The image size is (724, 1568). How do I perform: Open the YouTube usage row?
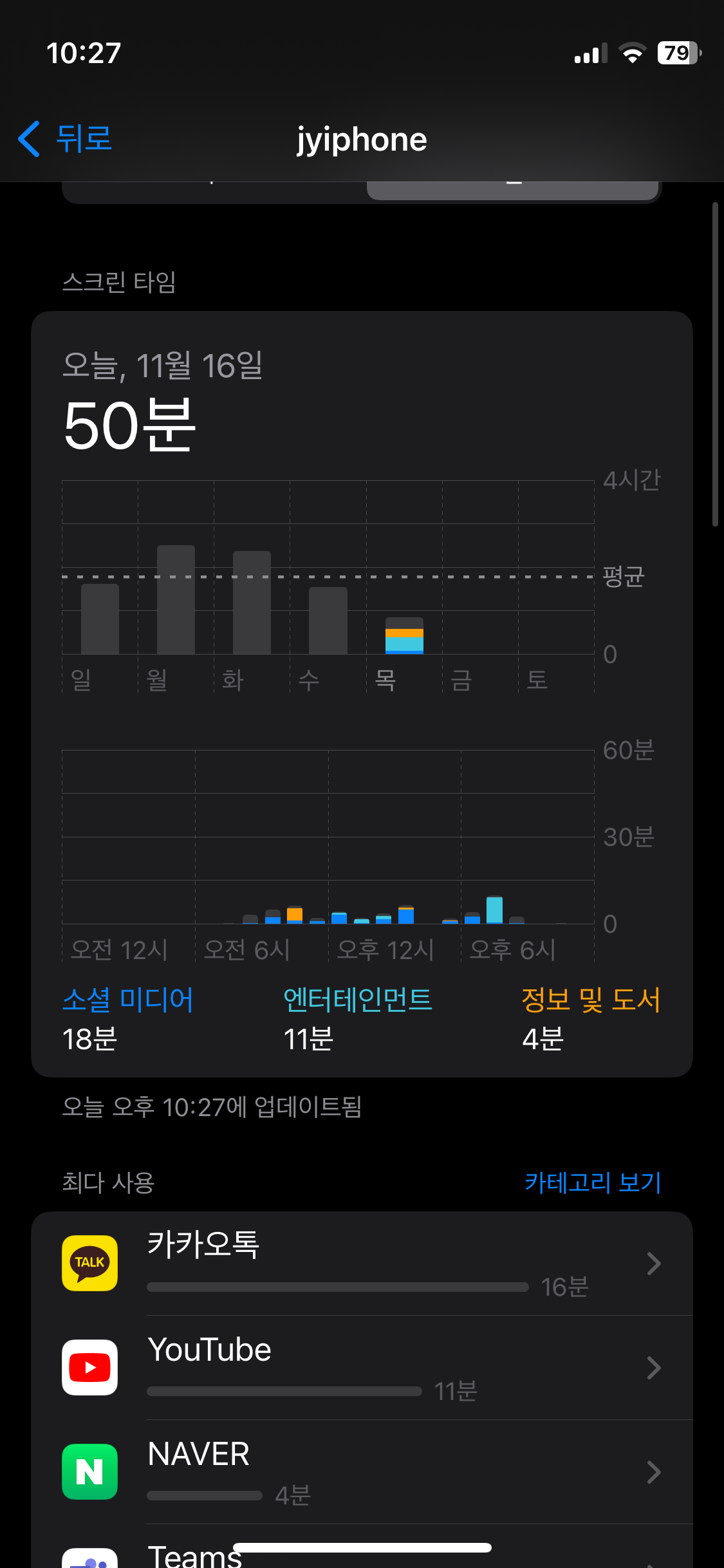[x=362, y=1367]
